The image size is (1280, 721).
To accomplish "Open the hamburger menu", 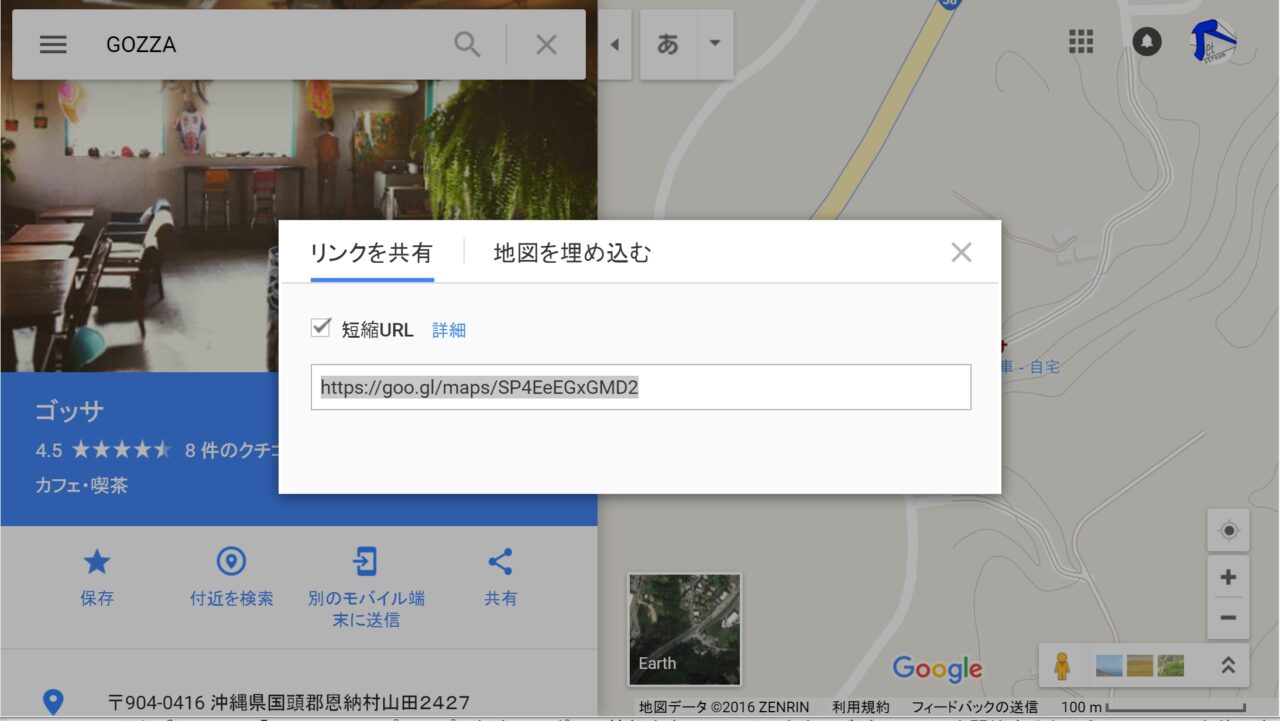I will (53, 45).
